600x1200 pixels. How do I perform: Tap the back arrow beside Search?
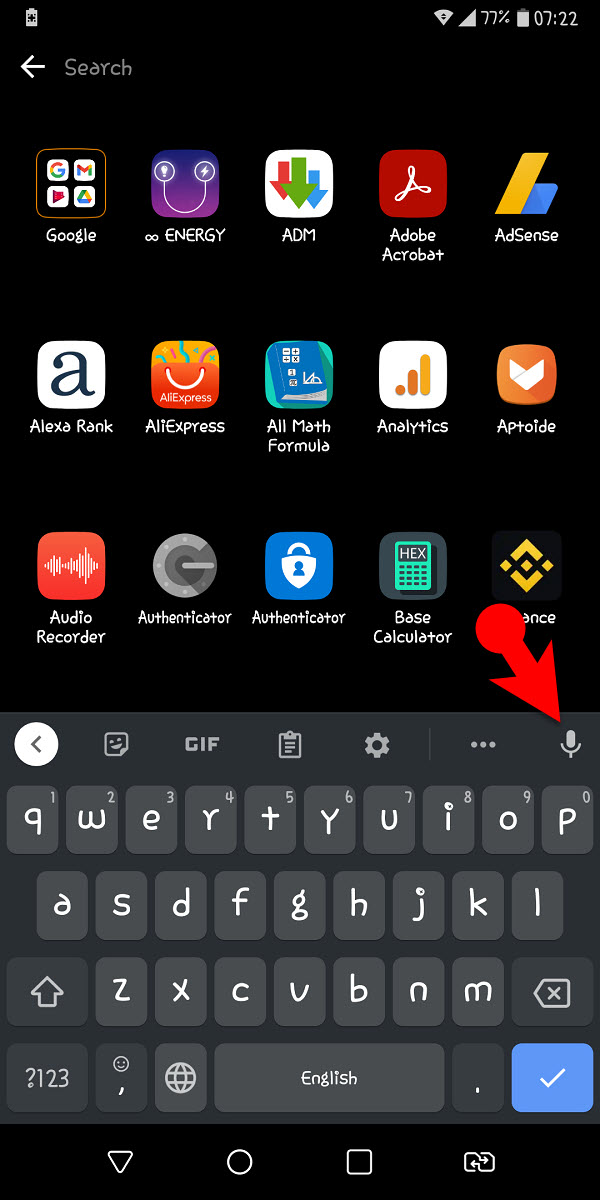(33, 67)
